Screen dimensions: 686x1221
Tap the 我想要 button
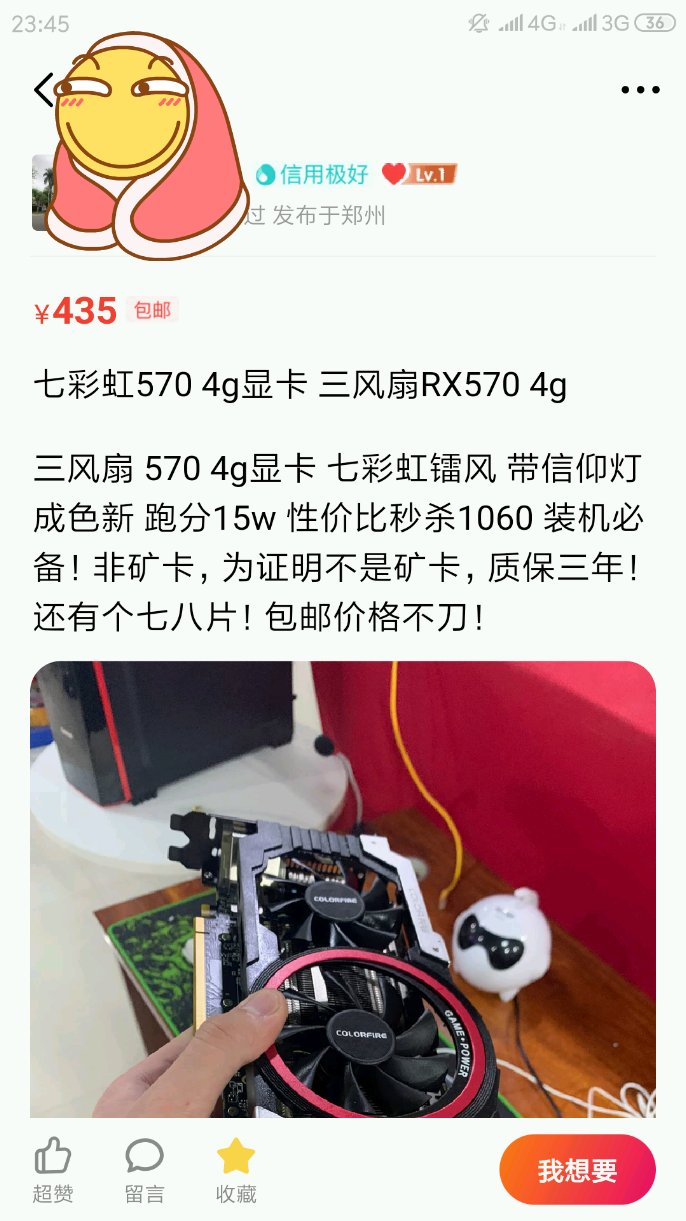pos(577,1170)
